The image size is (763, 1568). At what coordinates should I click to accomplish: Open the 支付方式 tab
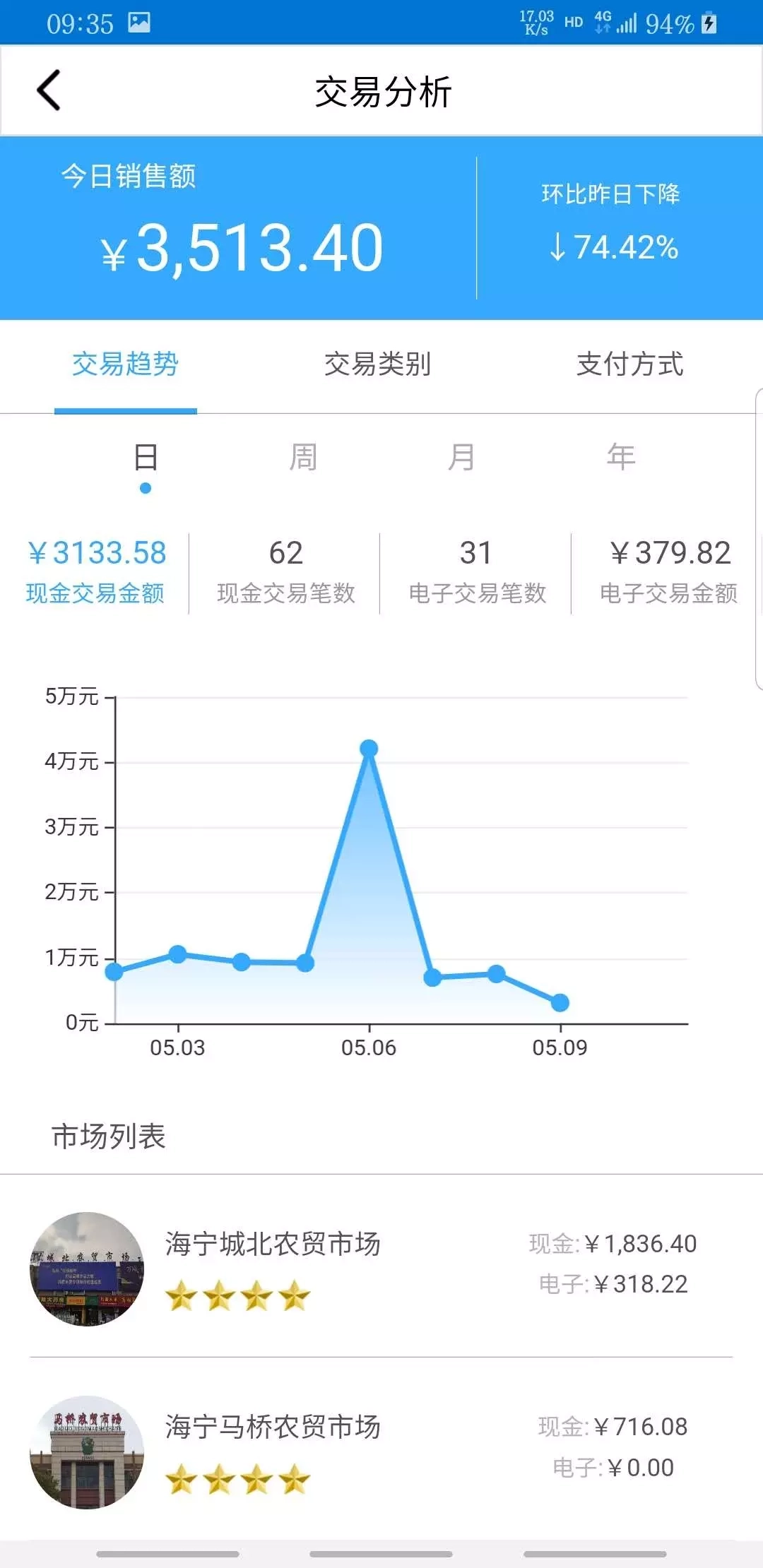coord(629,364)
